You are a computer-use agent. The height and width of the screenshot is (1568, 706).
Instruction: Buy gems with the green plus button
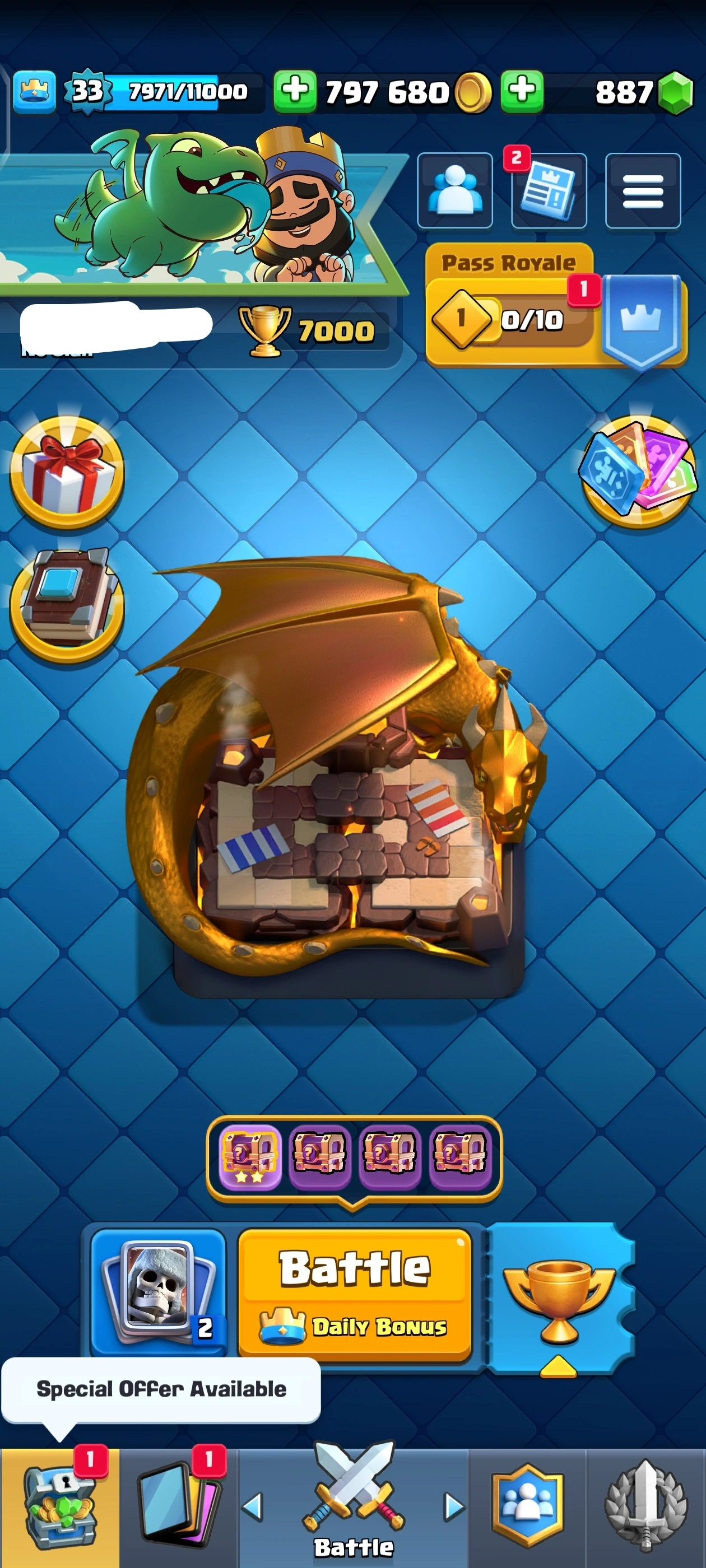522,91
